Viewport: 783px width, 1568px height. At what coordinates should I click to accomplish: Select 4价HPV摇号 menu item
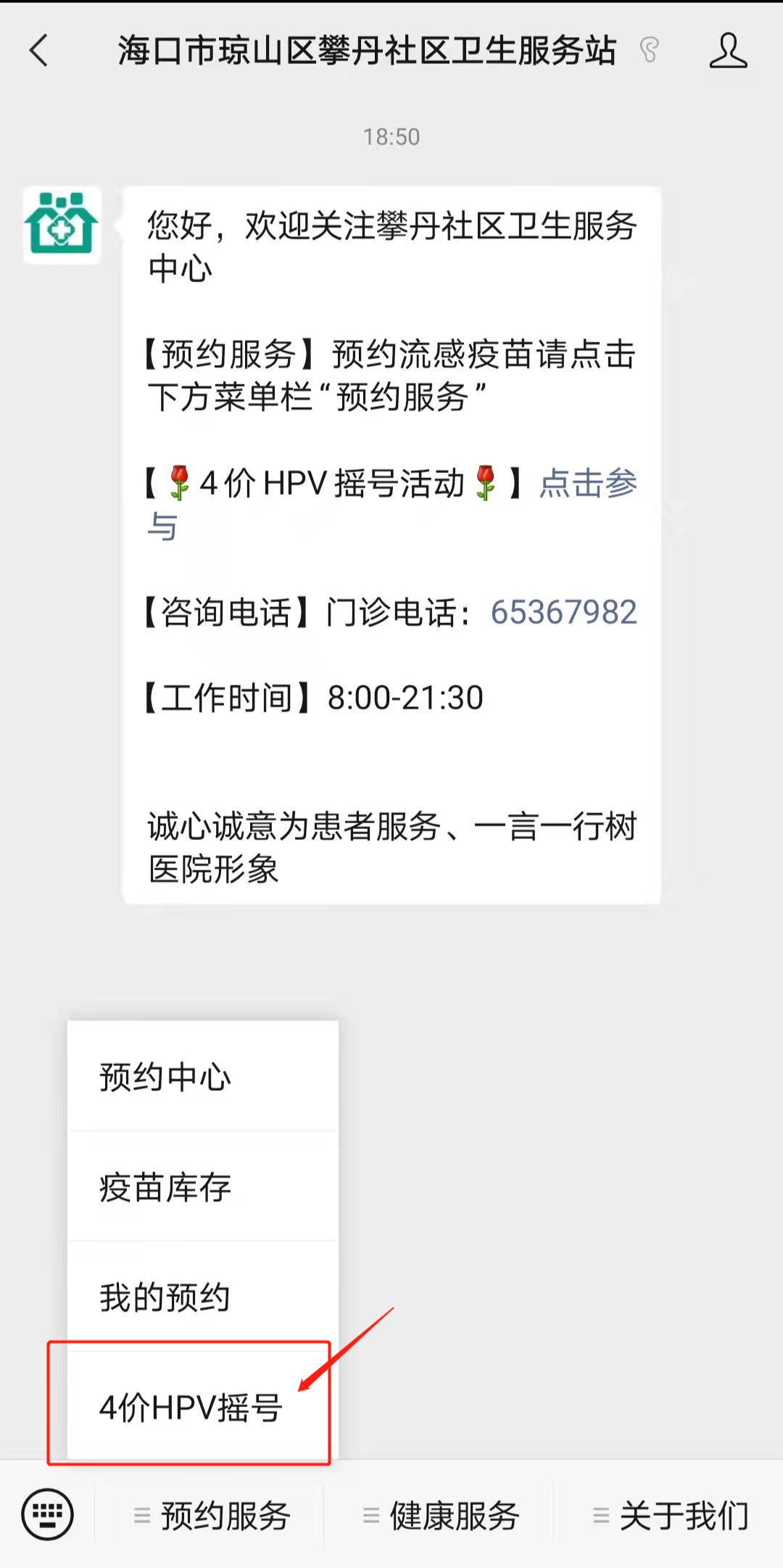(x=190, y=1408)
